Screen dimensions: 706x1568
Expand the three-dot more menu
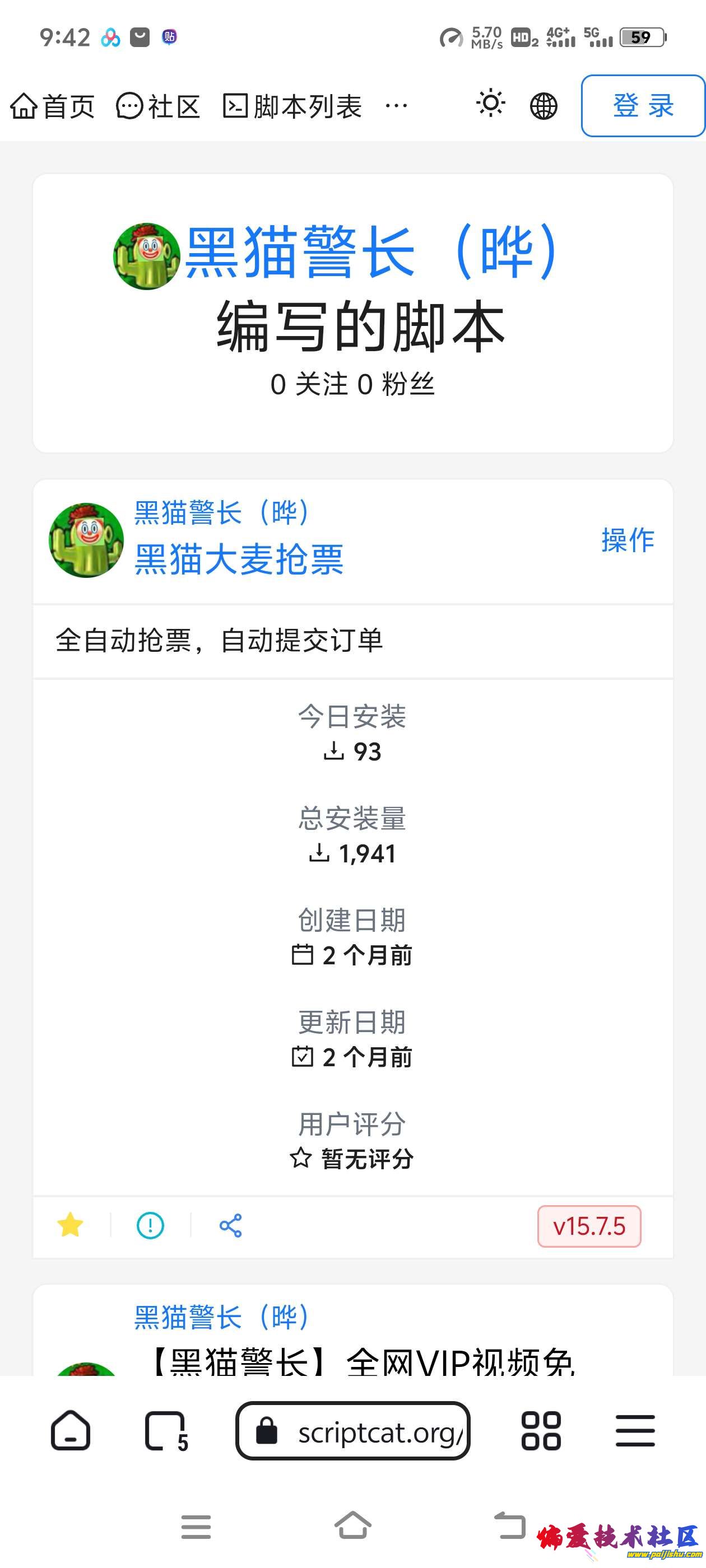pos(396,106)
